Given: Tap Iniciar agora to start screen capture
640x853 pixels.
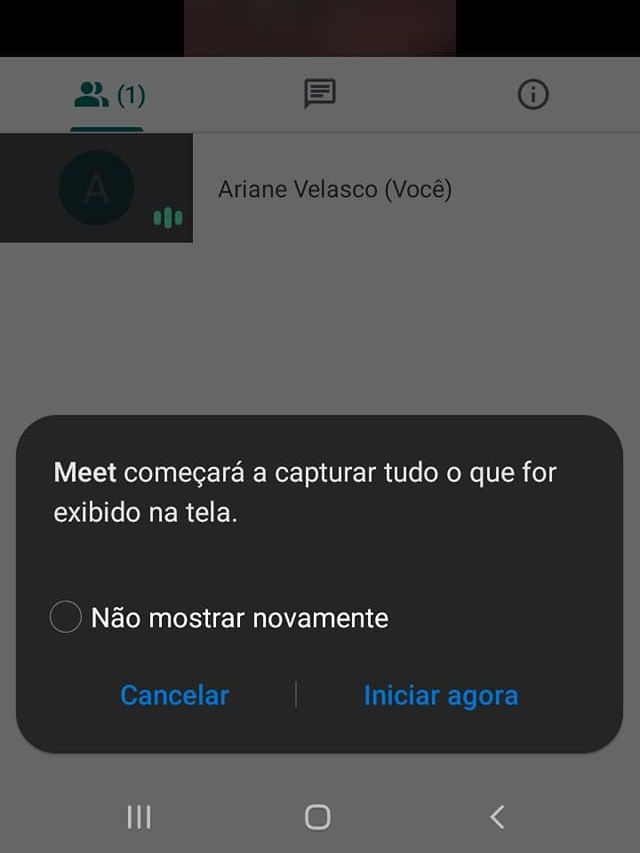Looking at the screenshot, I should [x=440, y=696].
